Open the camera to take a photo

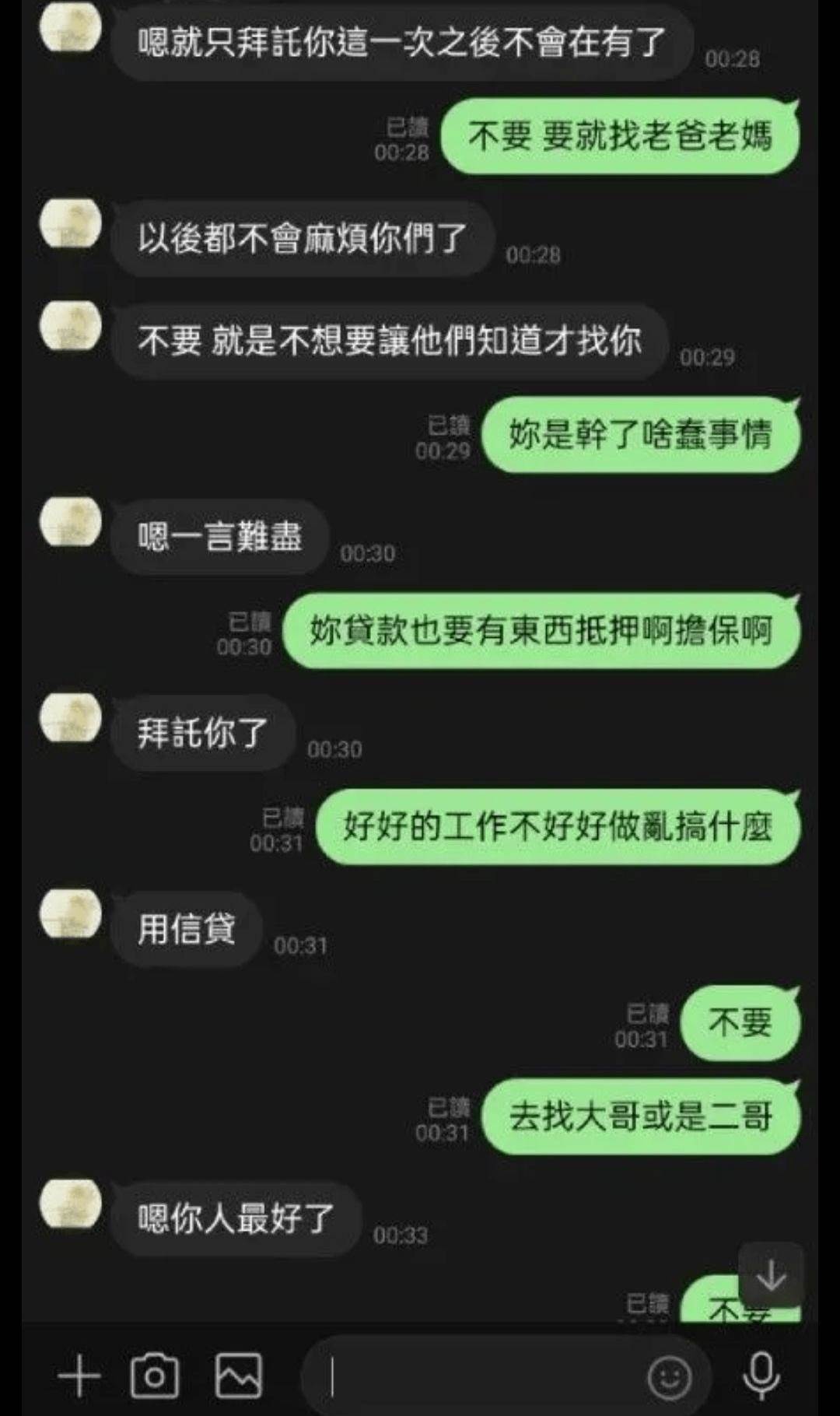(154, 1376)
